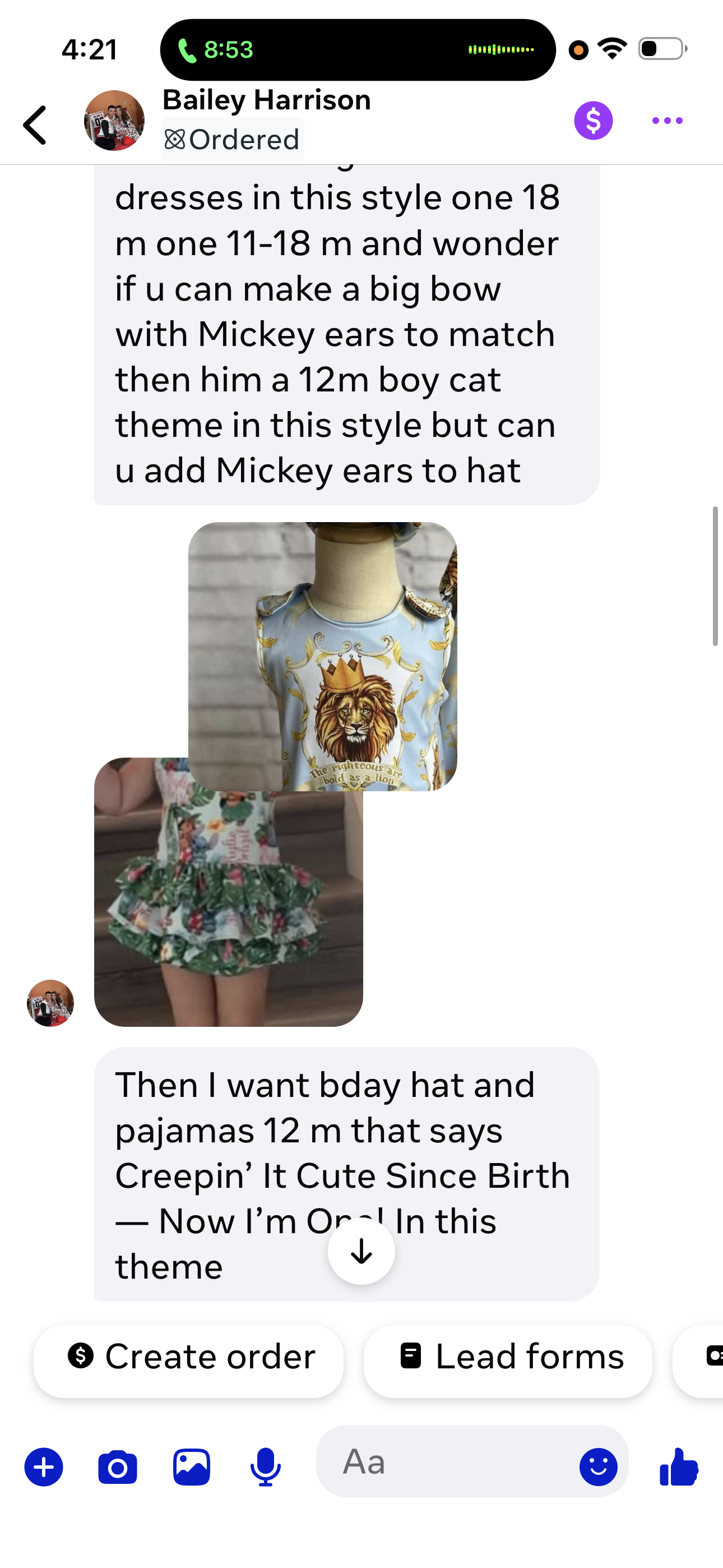The image size is (723, 1568).
Task: Open the emoji picker
Action: point(598,1466)
